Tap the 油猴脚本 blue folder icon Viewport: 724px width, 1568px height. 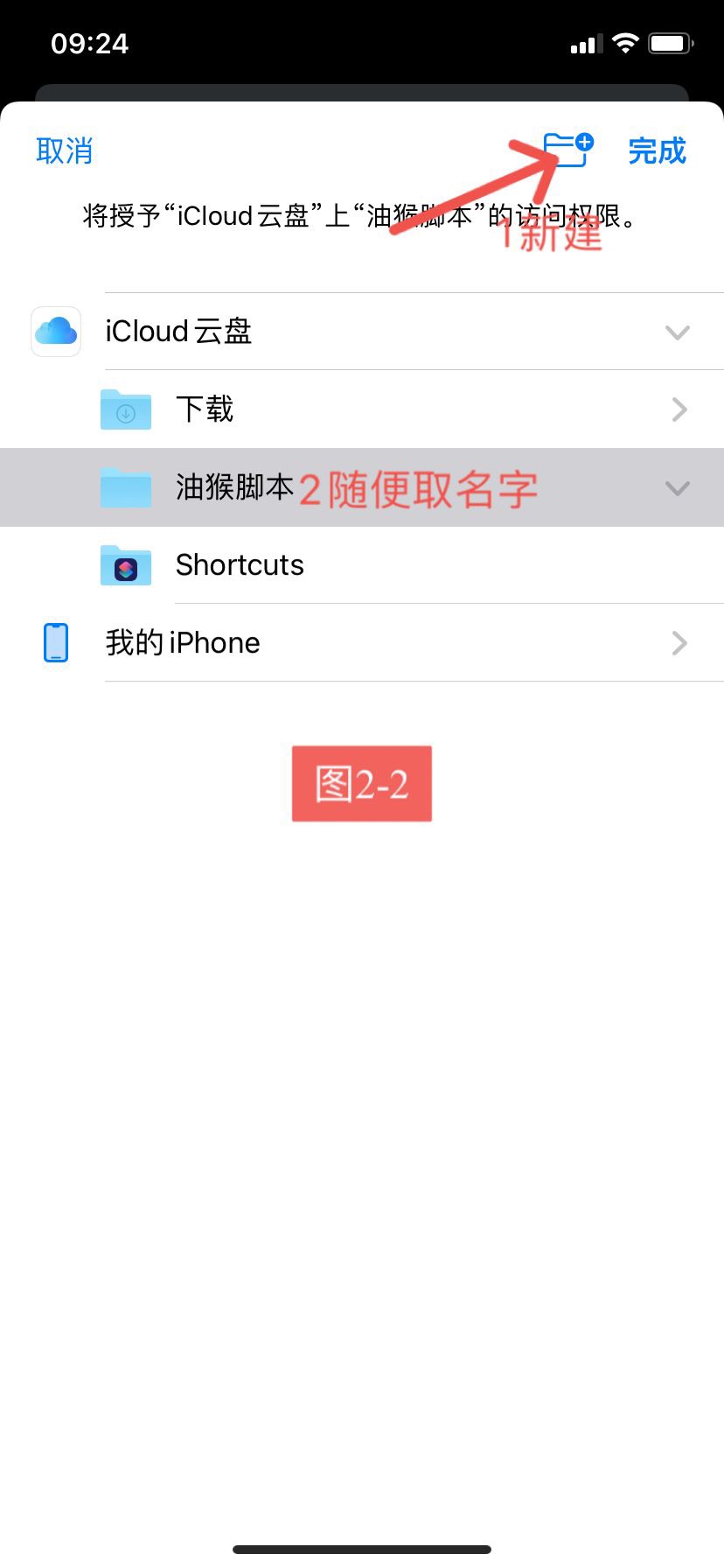pyautogui.click(x=126, y=487)
